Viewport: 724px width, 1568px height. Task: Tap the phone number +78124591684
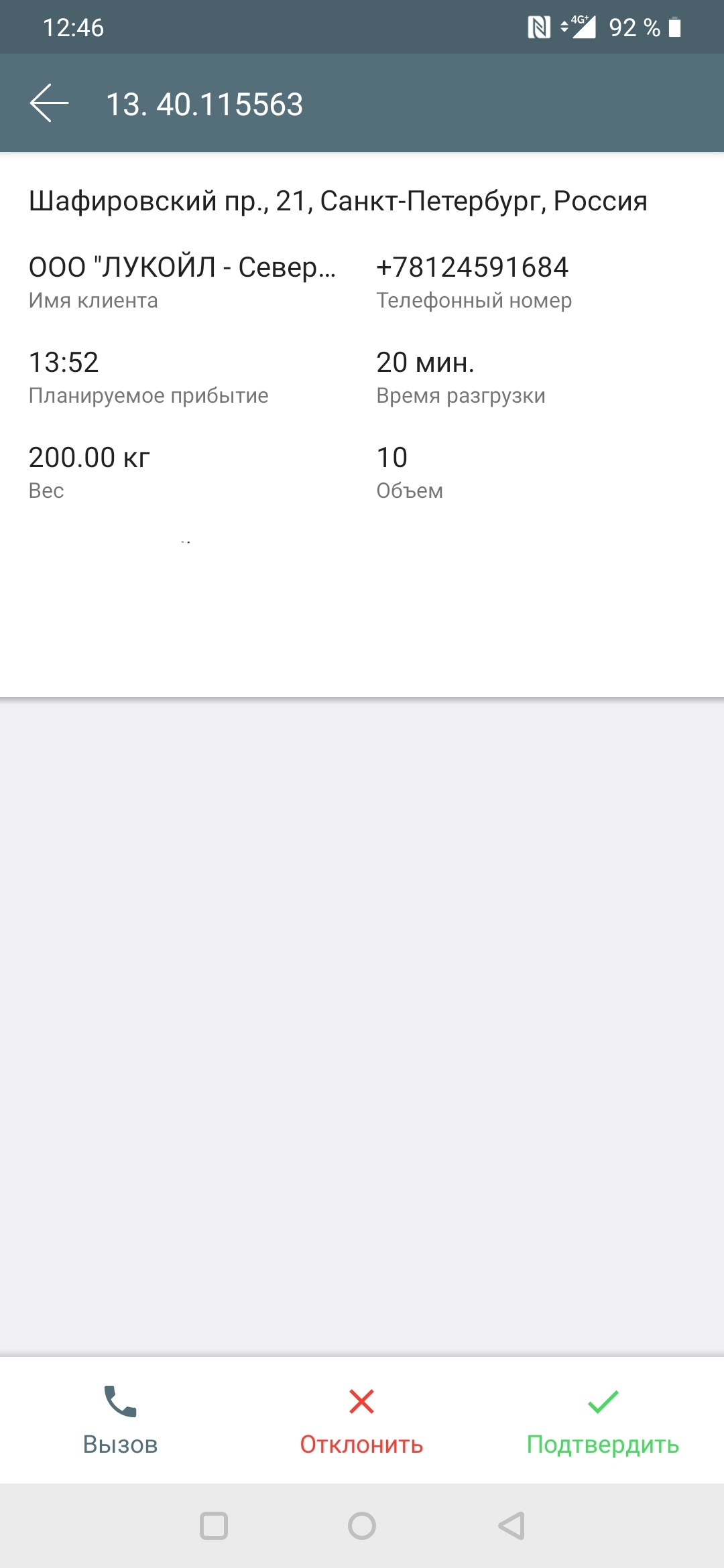(472, 267)
